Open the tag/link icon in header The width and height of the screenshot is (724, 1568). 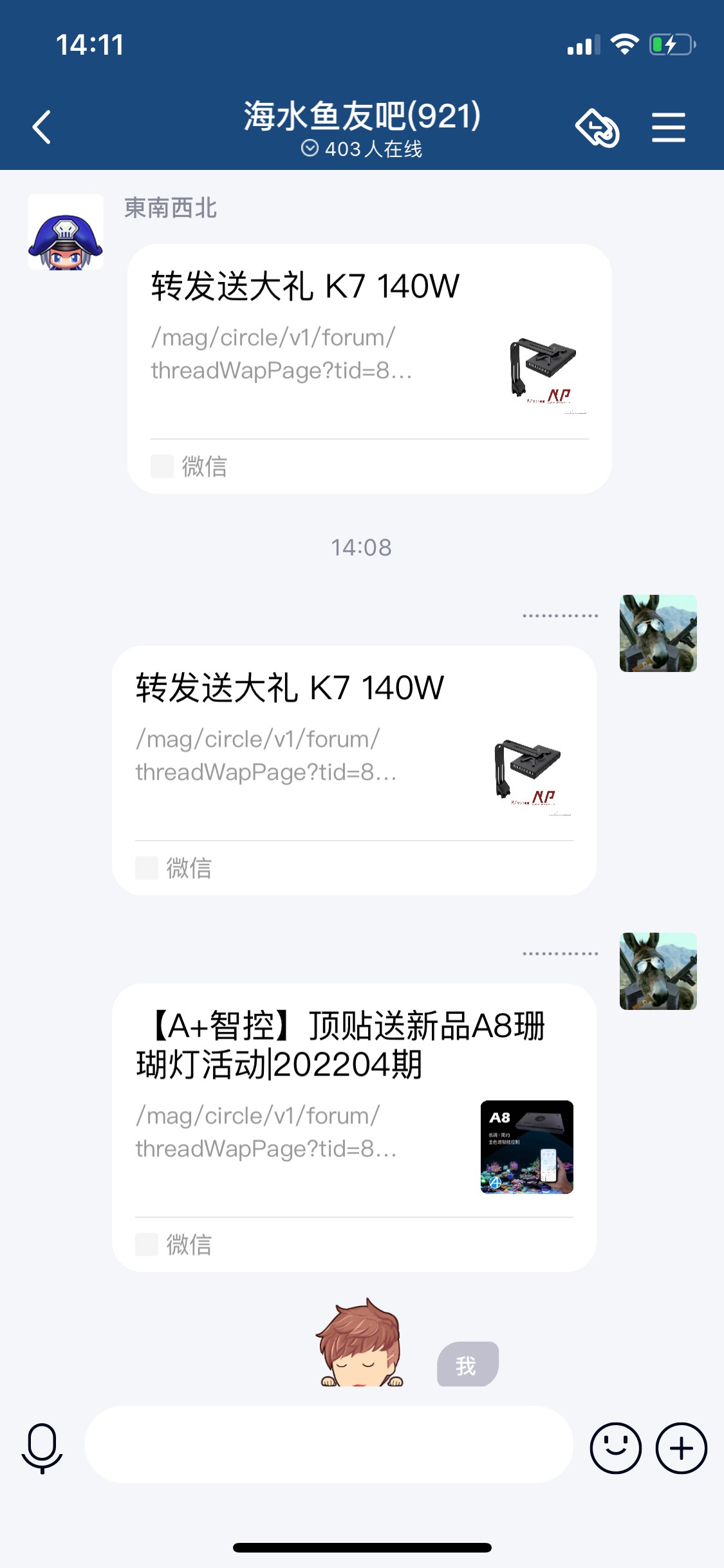597,127
